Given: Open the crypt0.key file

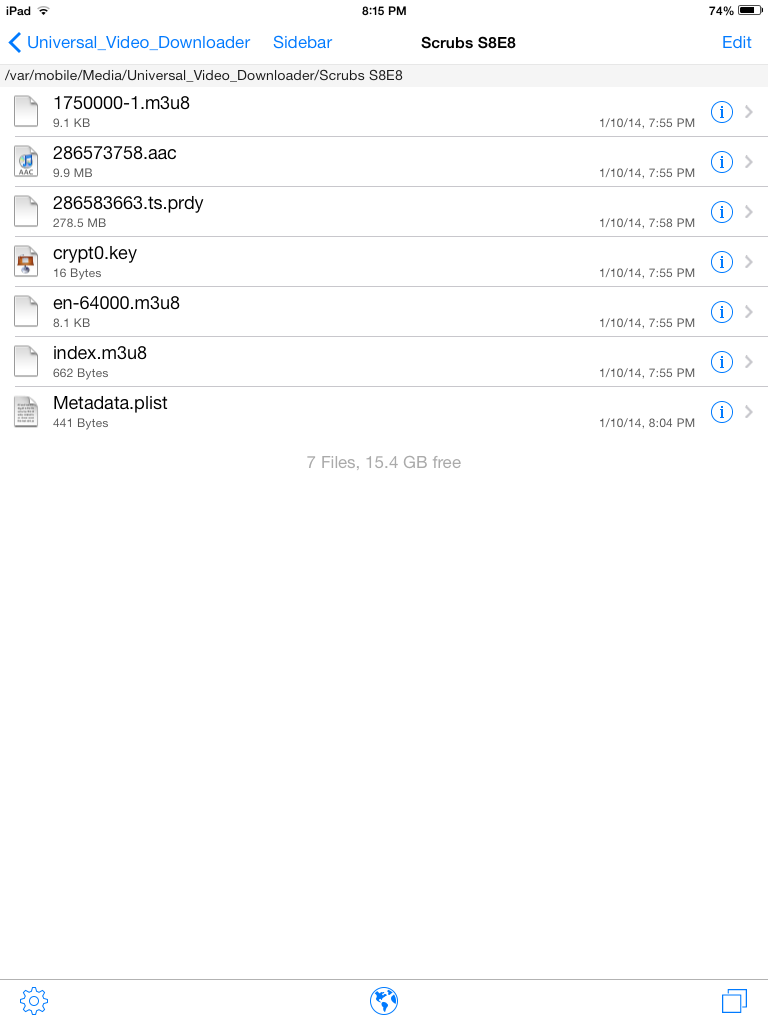Looking at the screenshot, I should click(95, 253).
